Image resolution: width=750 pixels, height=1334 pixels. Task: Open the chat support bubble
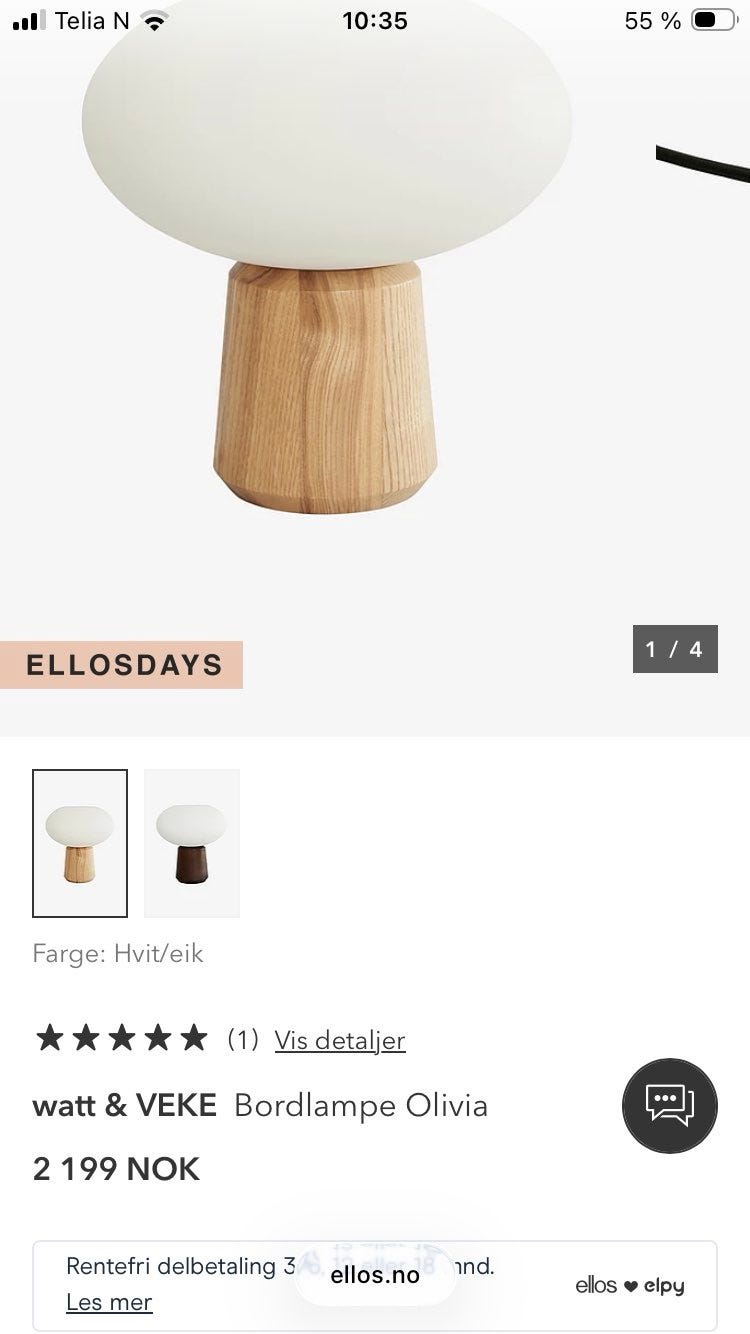pos(670,1106)
